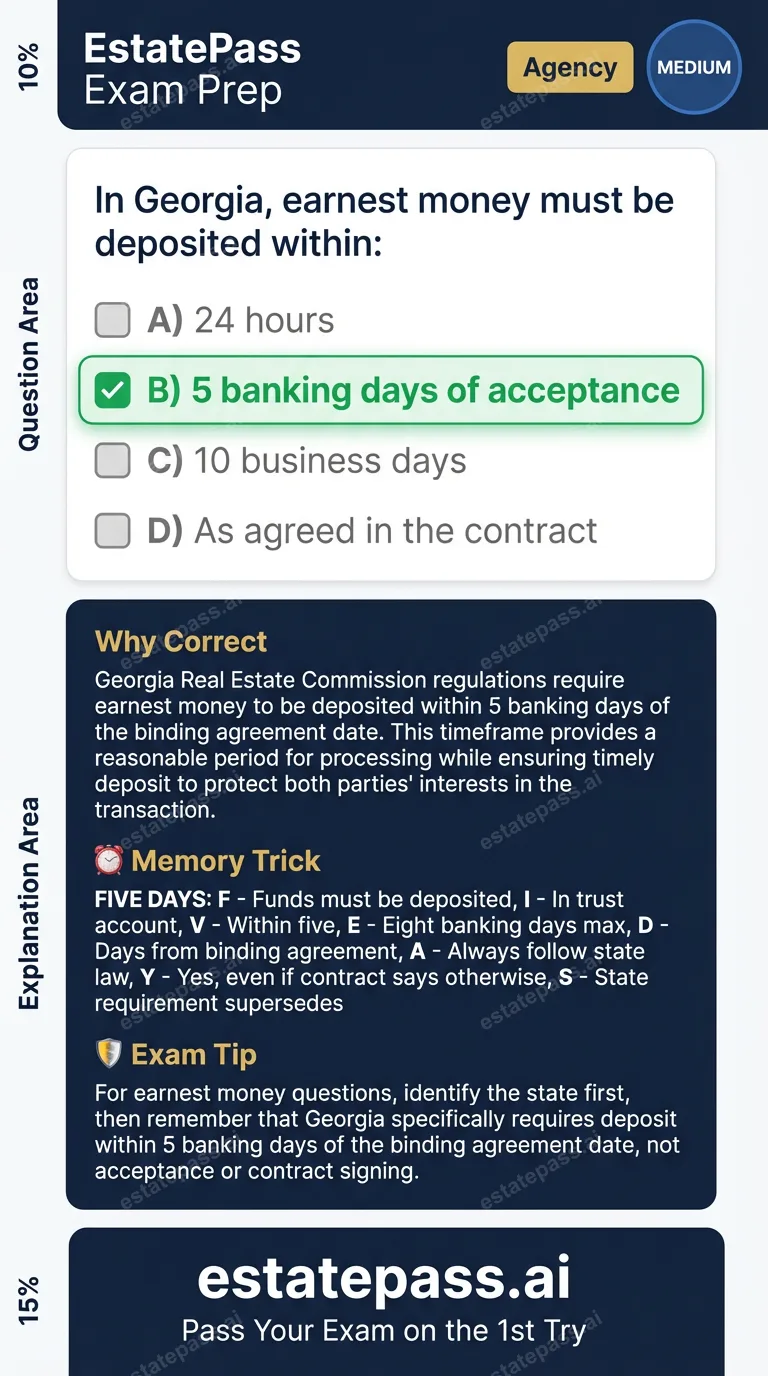Click the MEDIUM difficulty badge circle
Image resolution: width=768 pixels, height=1376 pixels.
[x=694, y=67]
